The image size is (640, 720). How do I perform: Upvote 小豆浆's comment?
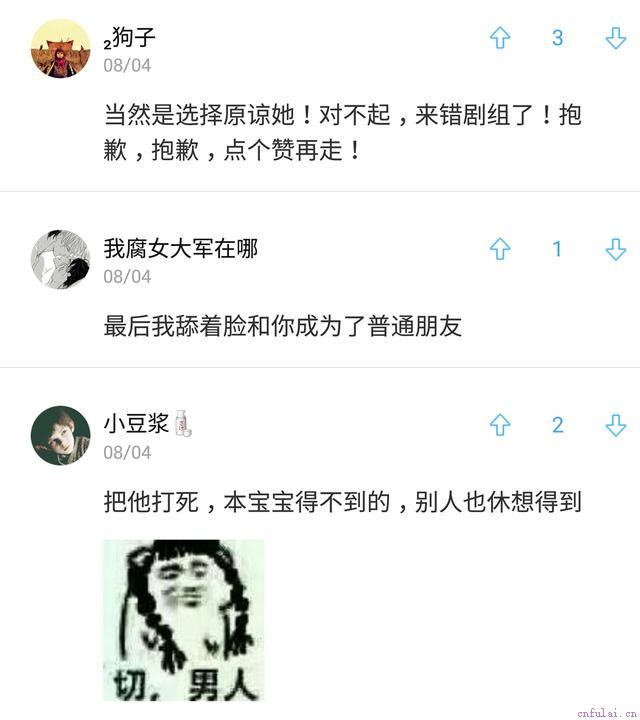pos(500,425)
